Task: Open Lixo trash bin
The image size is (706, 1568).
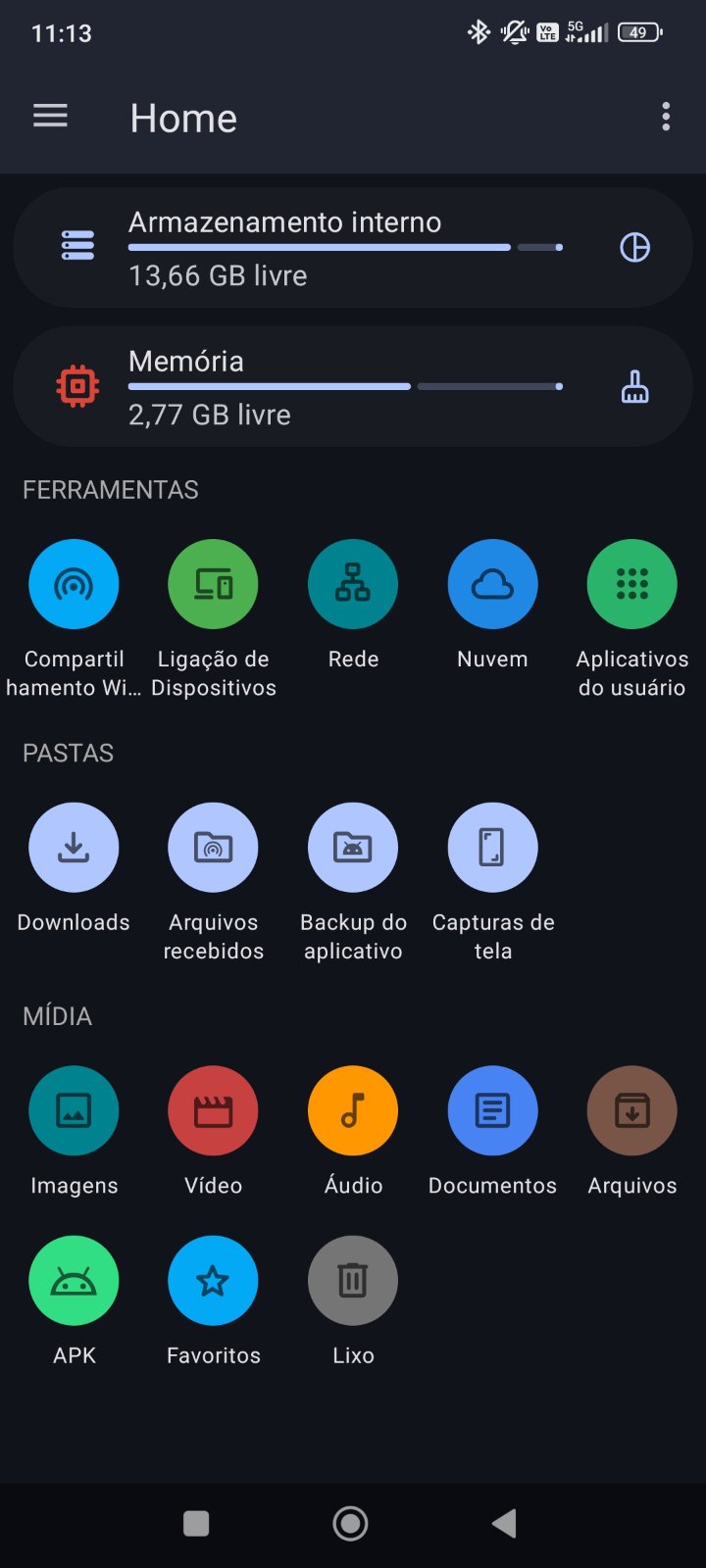Action: (353, 1281)
